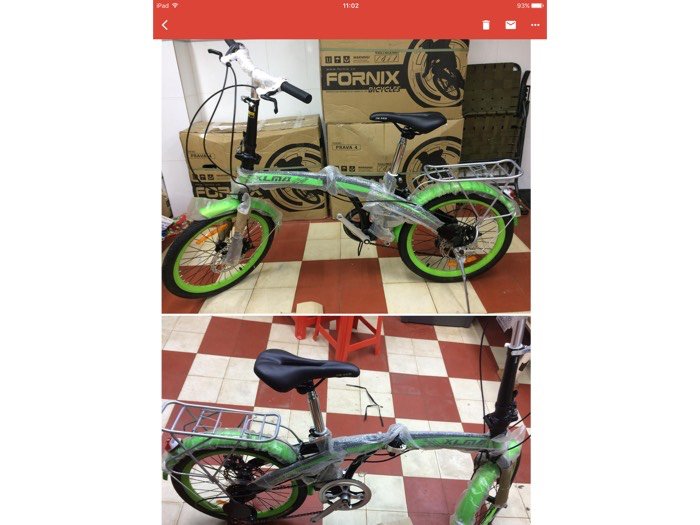The height and width of the screenshot is (525, 700).
Task: Go back using the back arrow
Action: point(165,24)
